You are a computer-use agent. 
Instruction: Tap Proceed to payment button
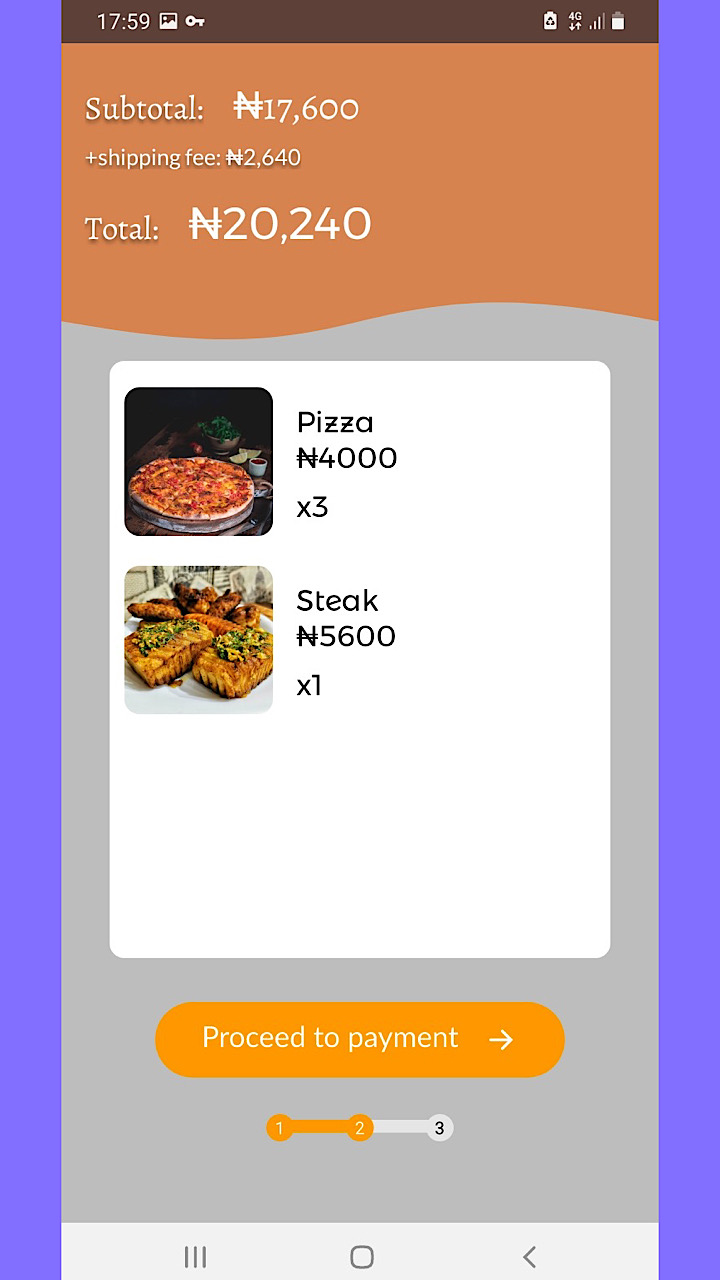pyautogui.click(x=359, y=1039)
